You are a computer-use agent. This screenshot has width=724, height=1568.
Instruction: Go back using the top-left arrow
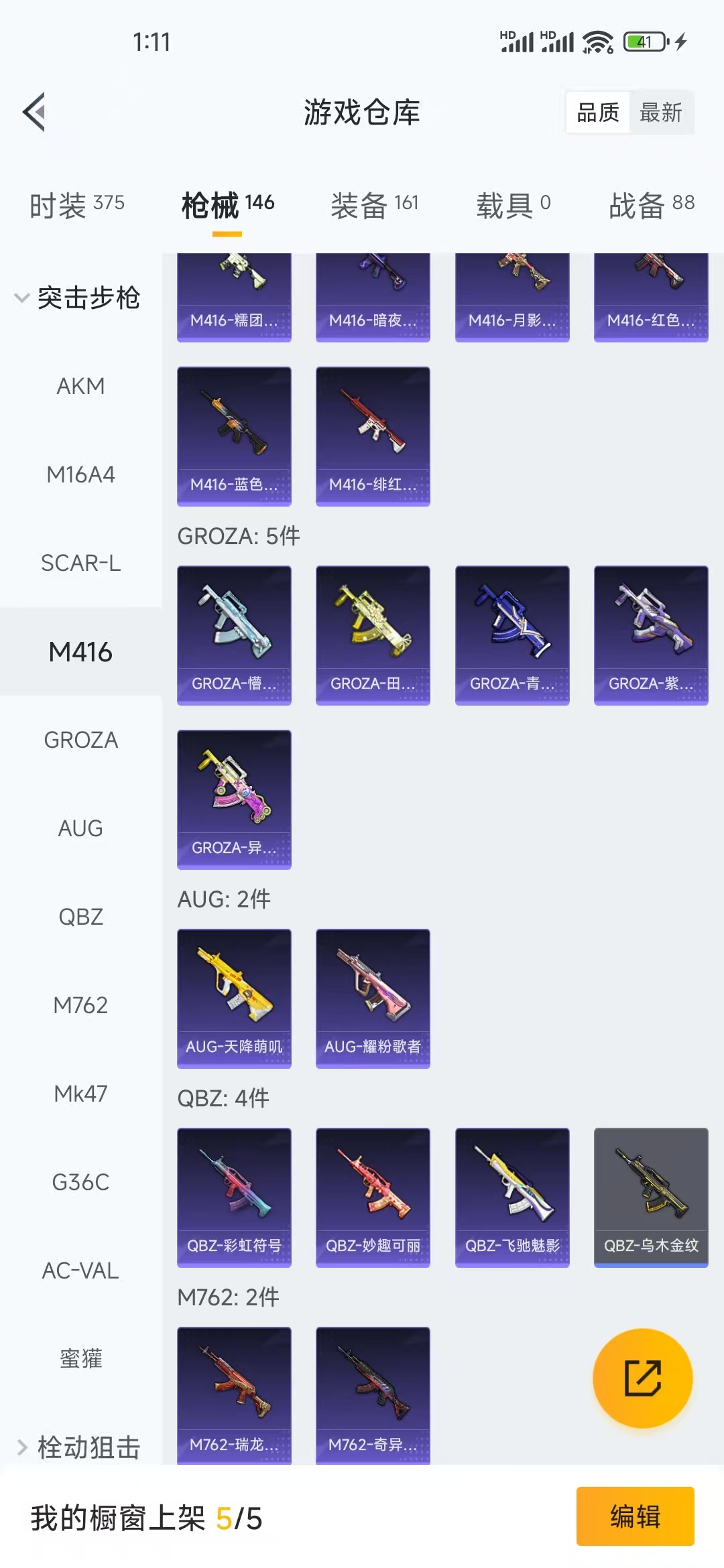(35, 112)
